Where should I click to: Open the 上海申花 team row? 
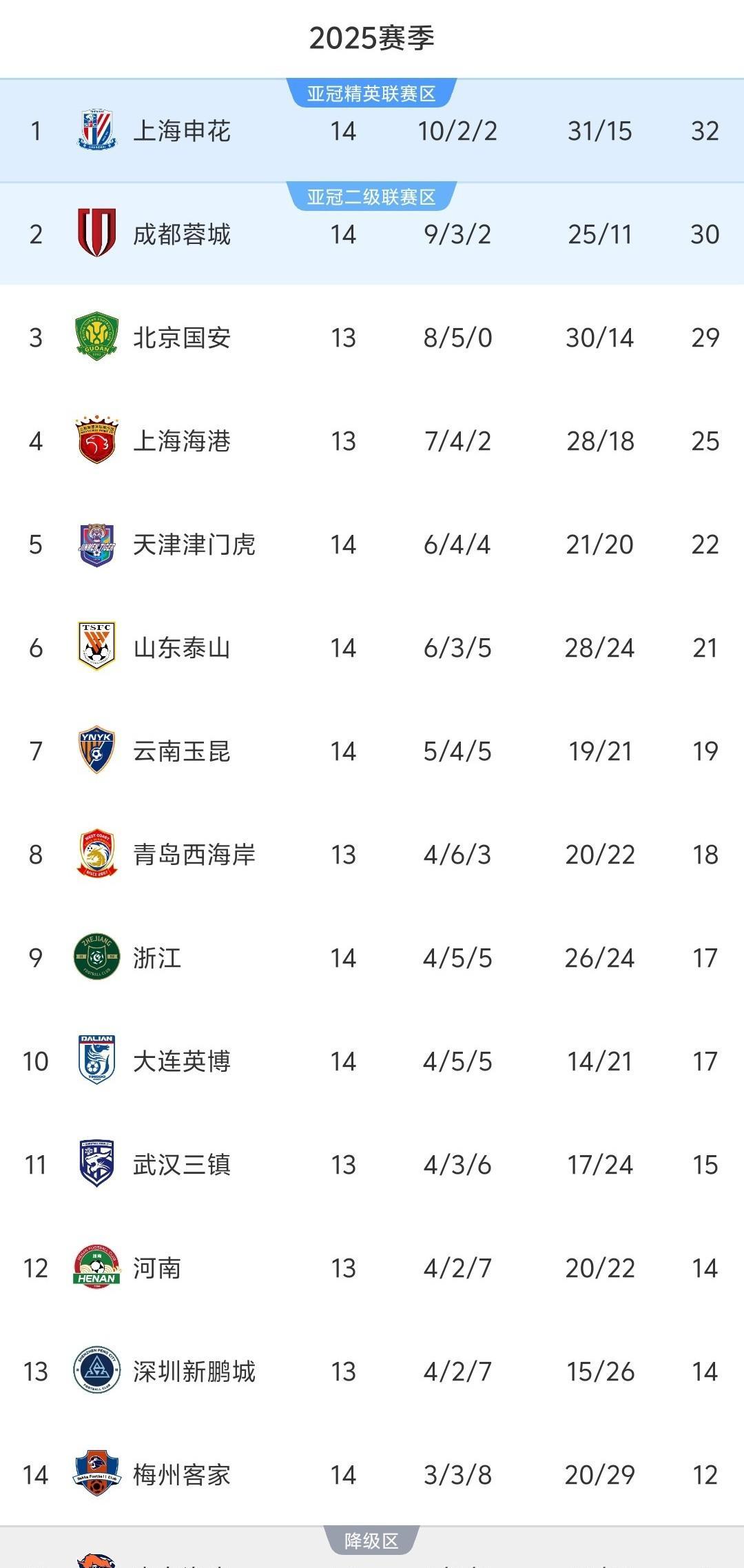click(182, 131)
